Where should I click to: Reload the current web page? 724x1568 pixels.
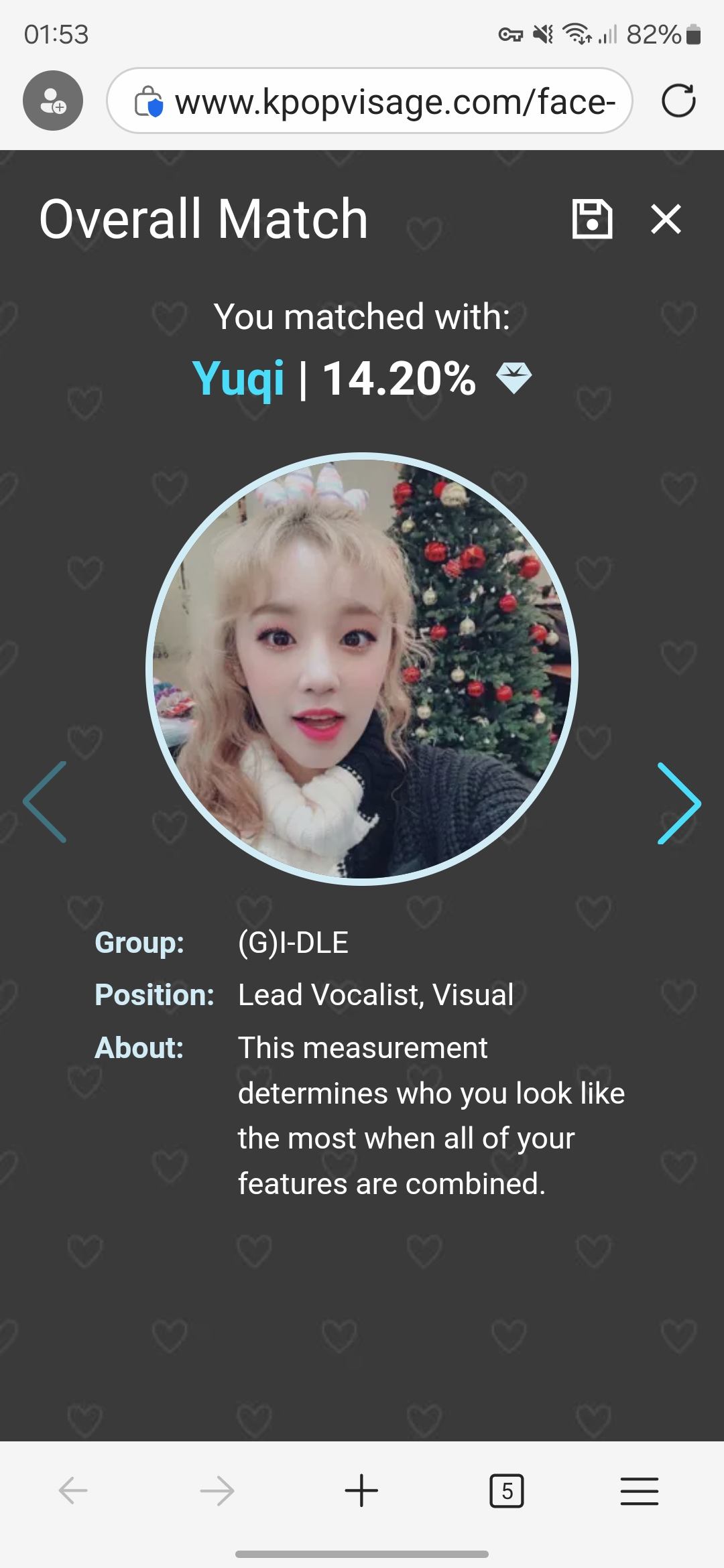pyautogui.click(x=678, y=101)
